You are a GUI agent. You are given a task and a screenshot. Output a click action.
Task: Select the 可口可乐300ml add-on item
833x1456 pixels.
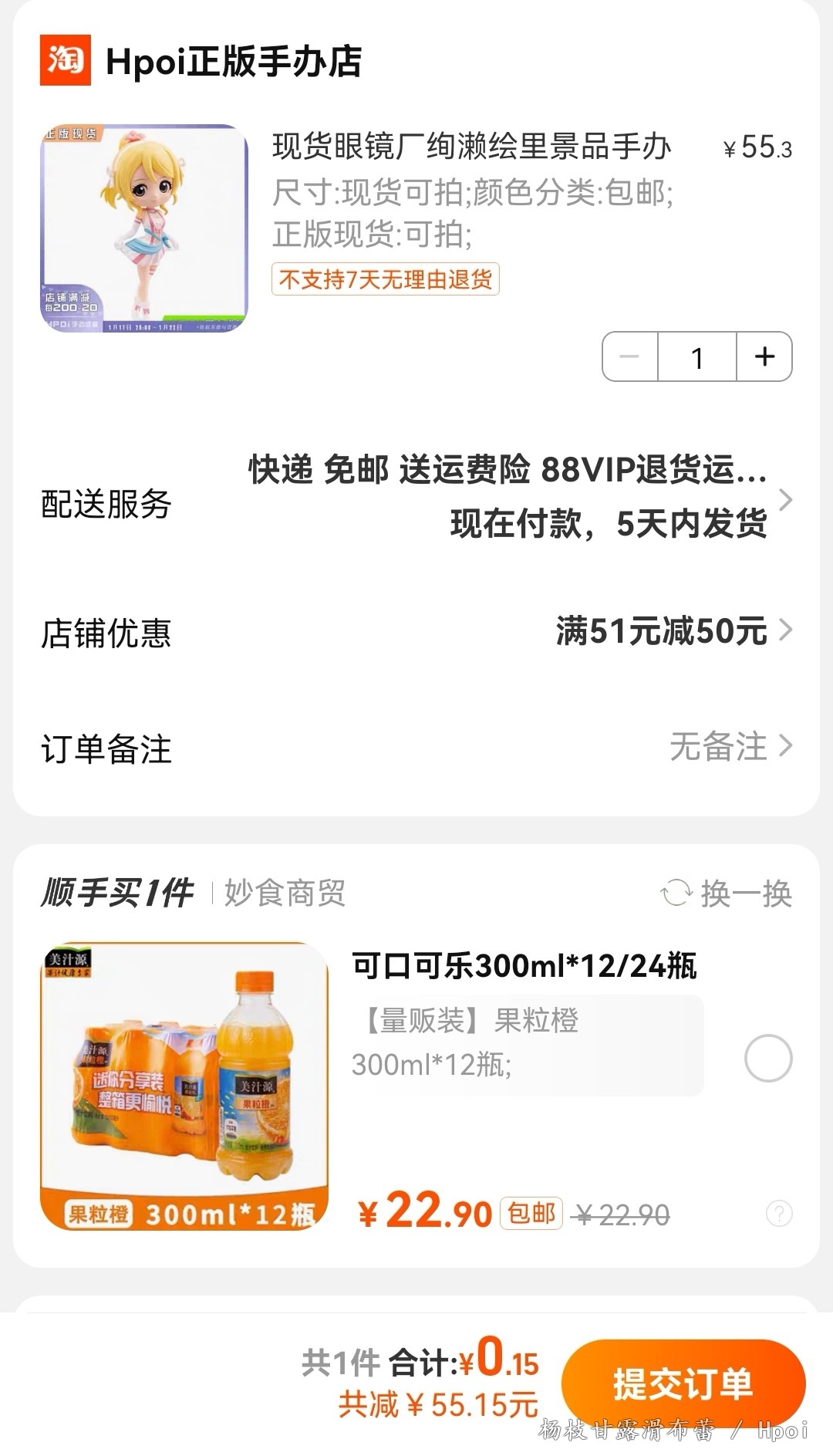pyautogui.click(x=768, y=1059)
